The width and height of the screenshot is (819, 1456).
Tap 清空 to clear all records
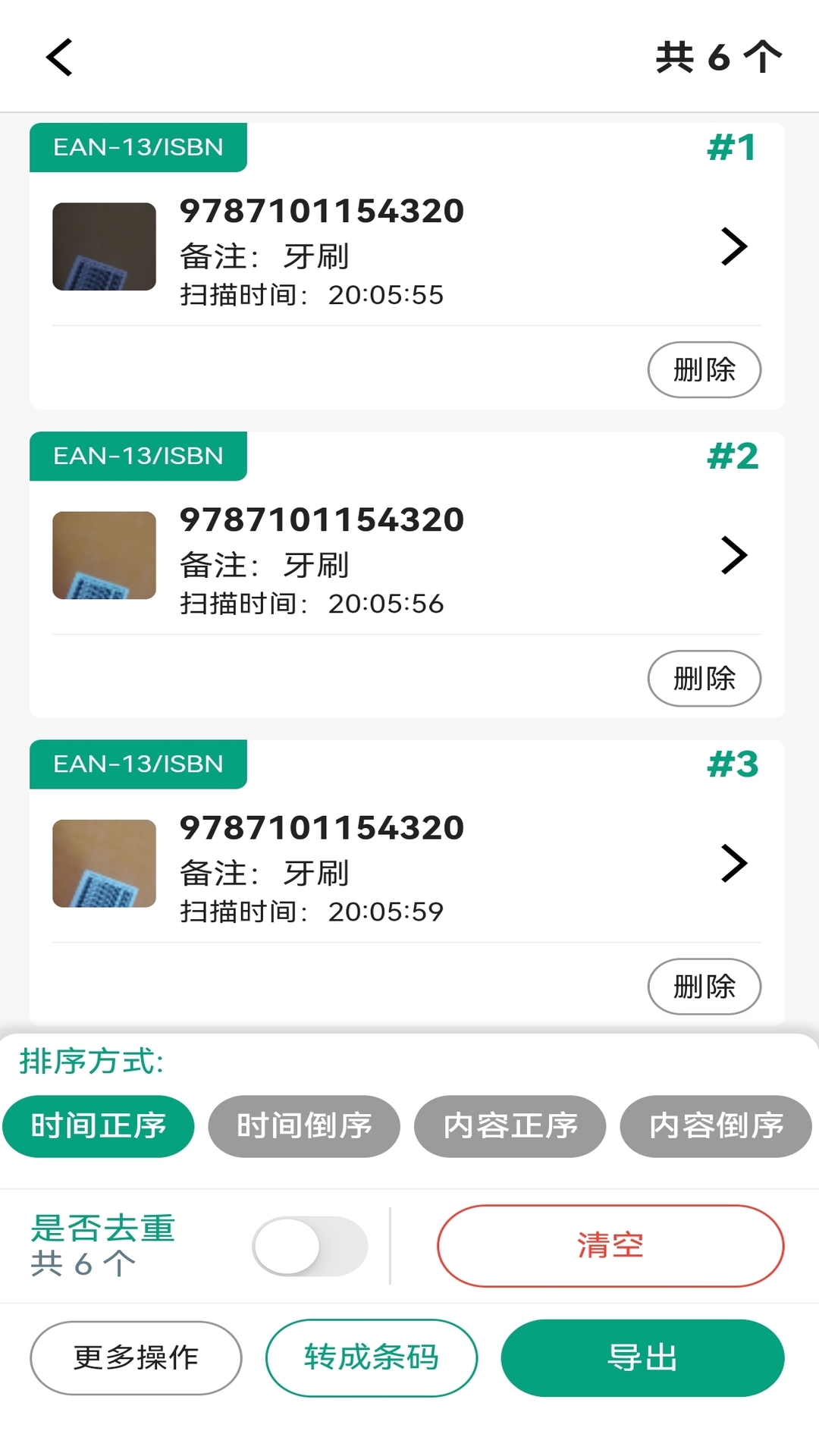click(x=610, y=1246)
